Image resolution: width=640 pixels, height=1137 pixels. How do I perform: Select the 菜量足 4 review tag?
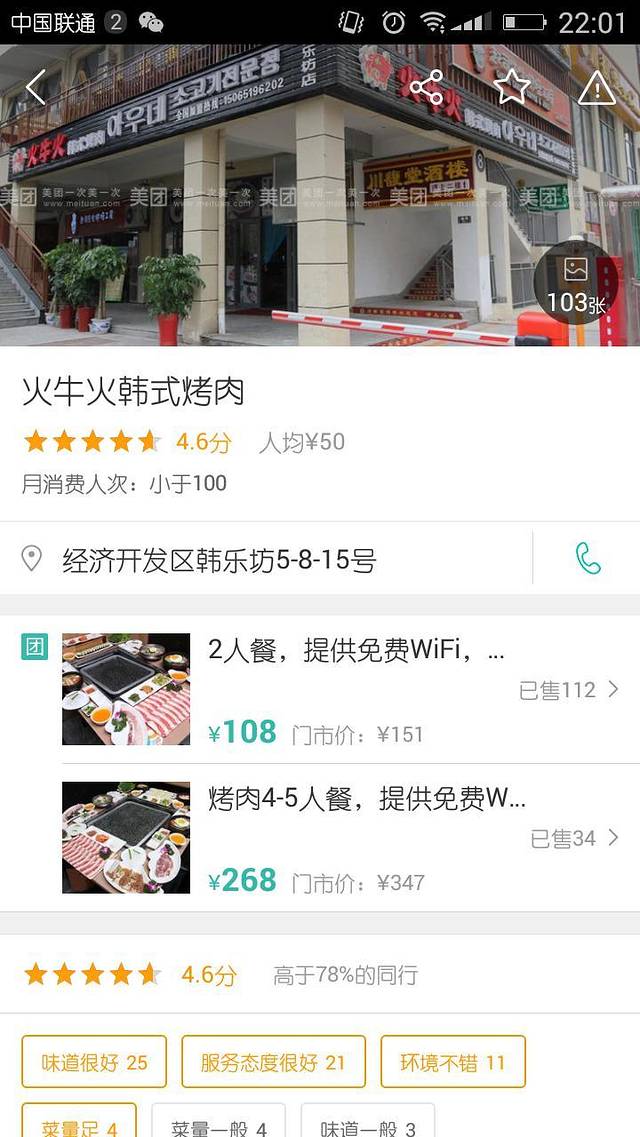[x=79, y=1126]
